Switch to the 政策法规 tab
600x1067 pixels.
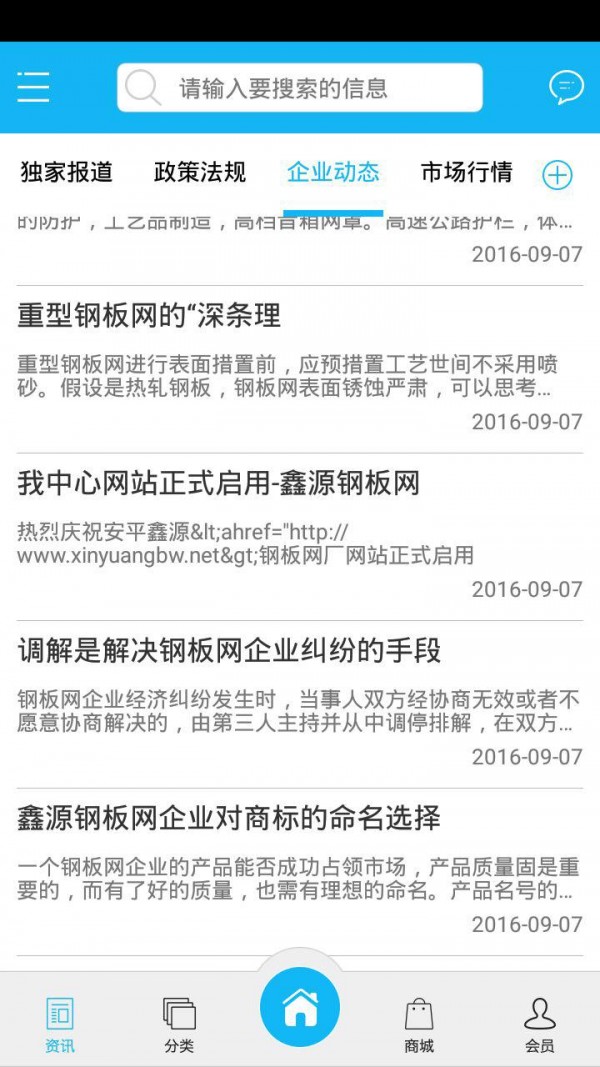200,172
